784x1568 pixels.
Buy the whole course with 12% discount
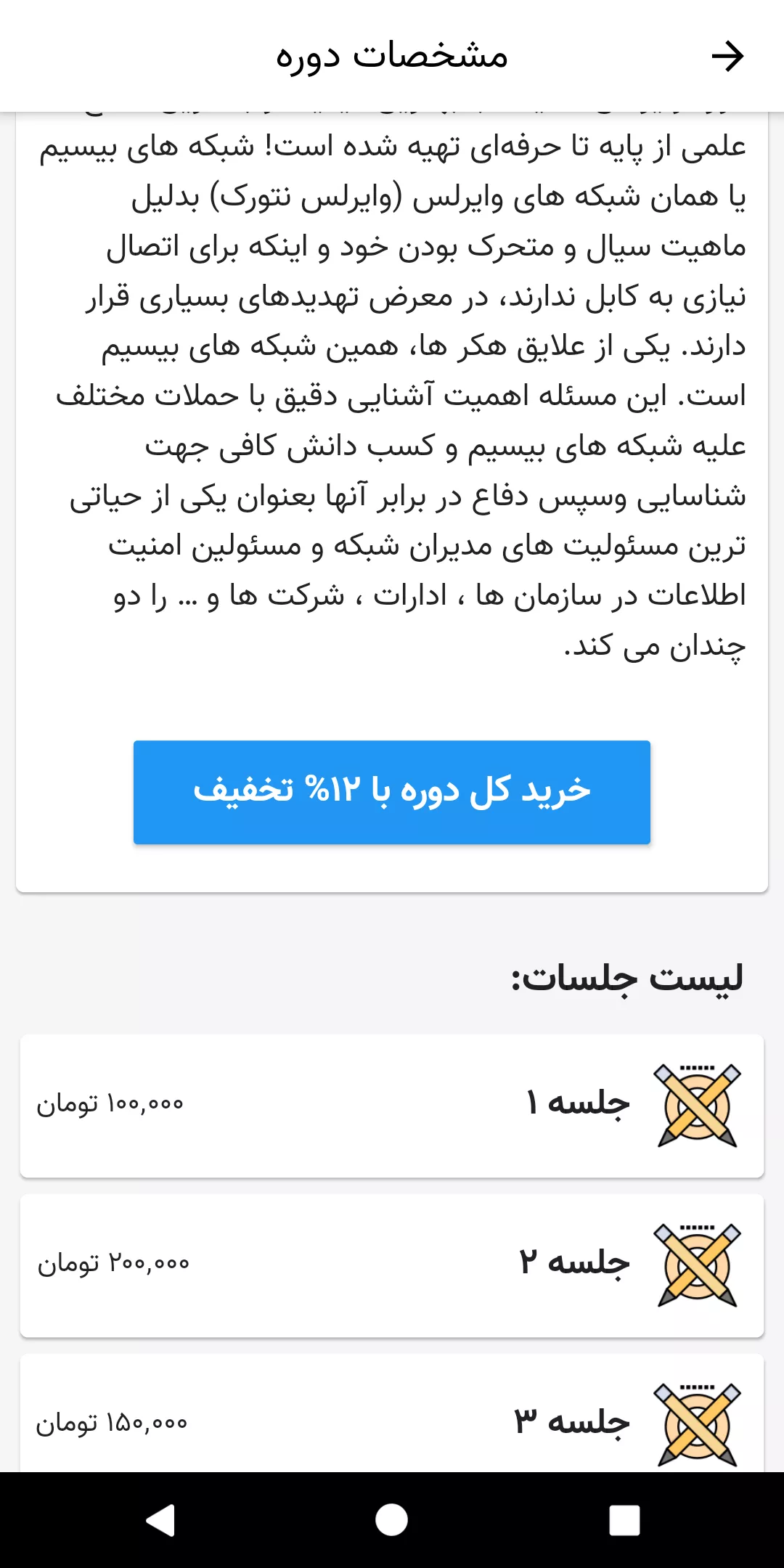point(392,792)
